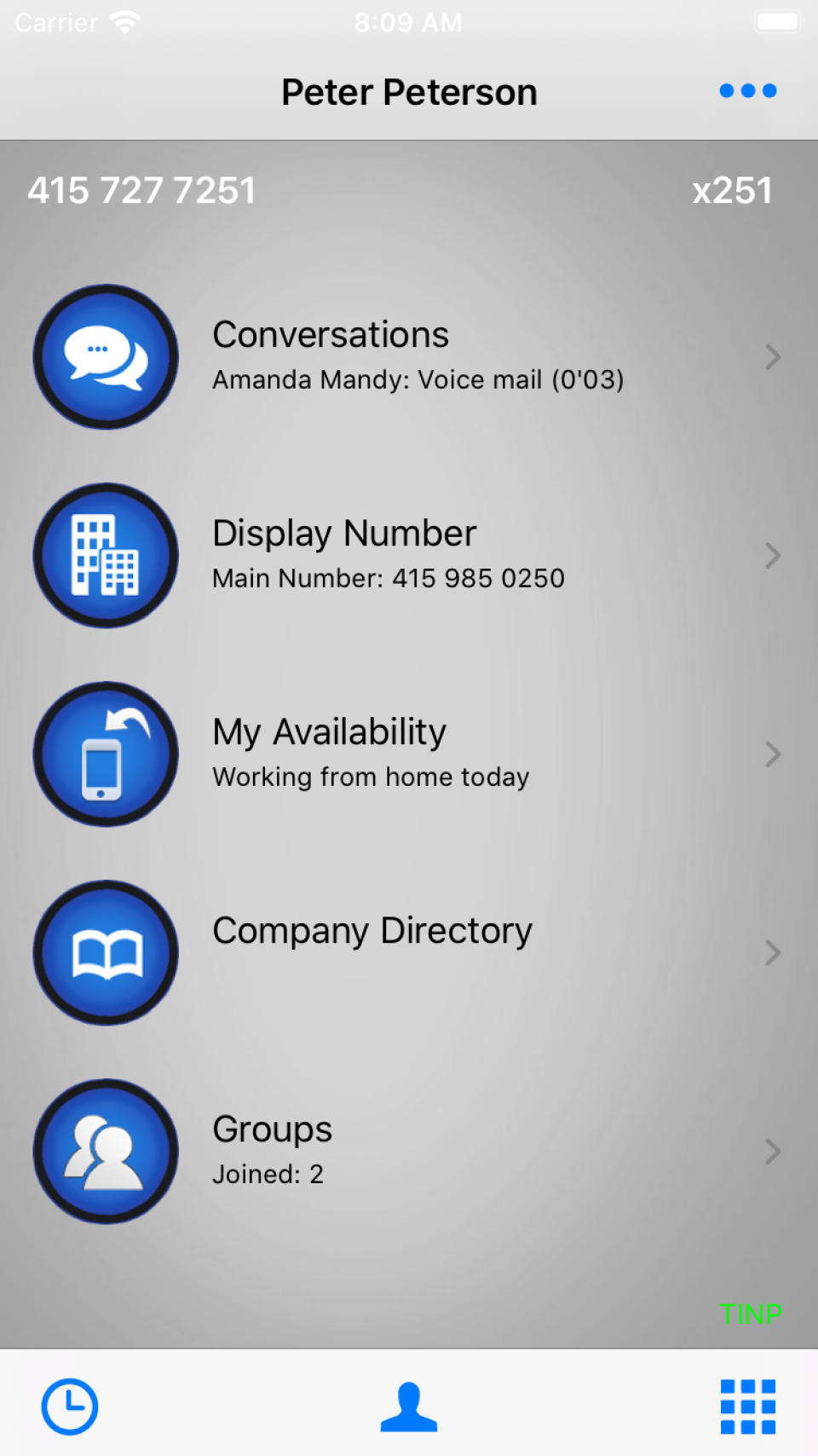Viewport: 818px width, 1456px height.
Task: Open the Company Directory book icon
Action: coord(106,952)
